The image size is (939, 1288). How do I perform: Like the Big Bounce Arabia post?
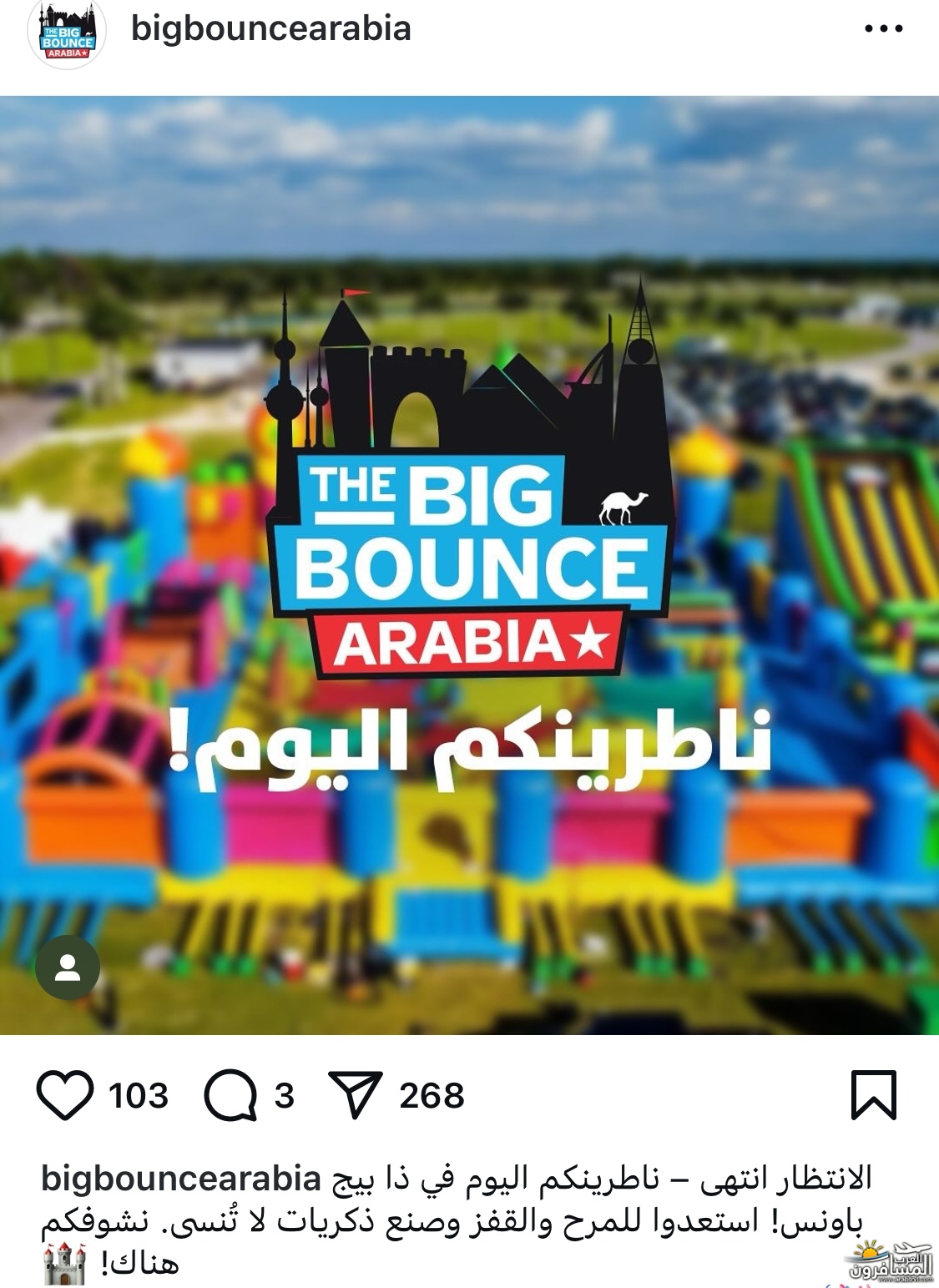click(65, 1095)
